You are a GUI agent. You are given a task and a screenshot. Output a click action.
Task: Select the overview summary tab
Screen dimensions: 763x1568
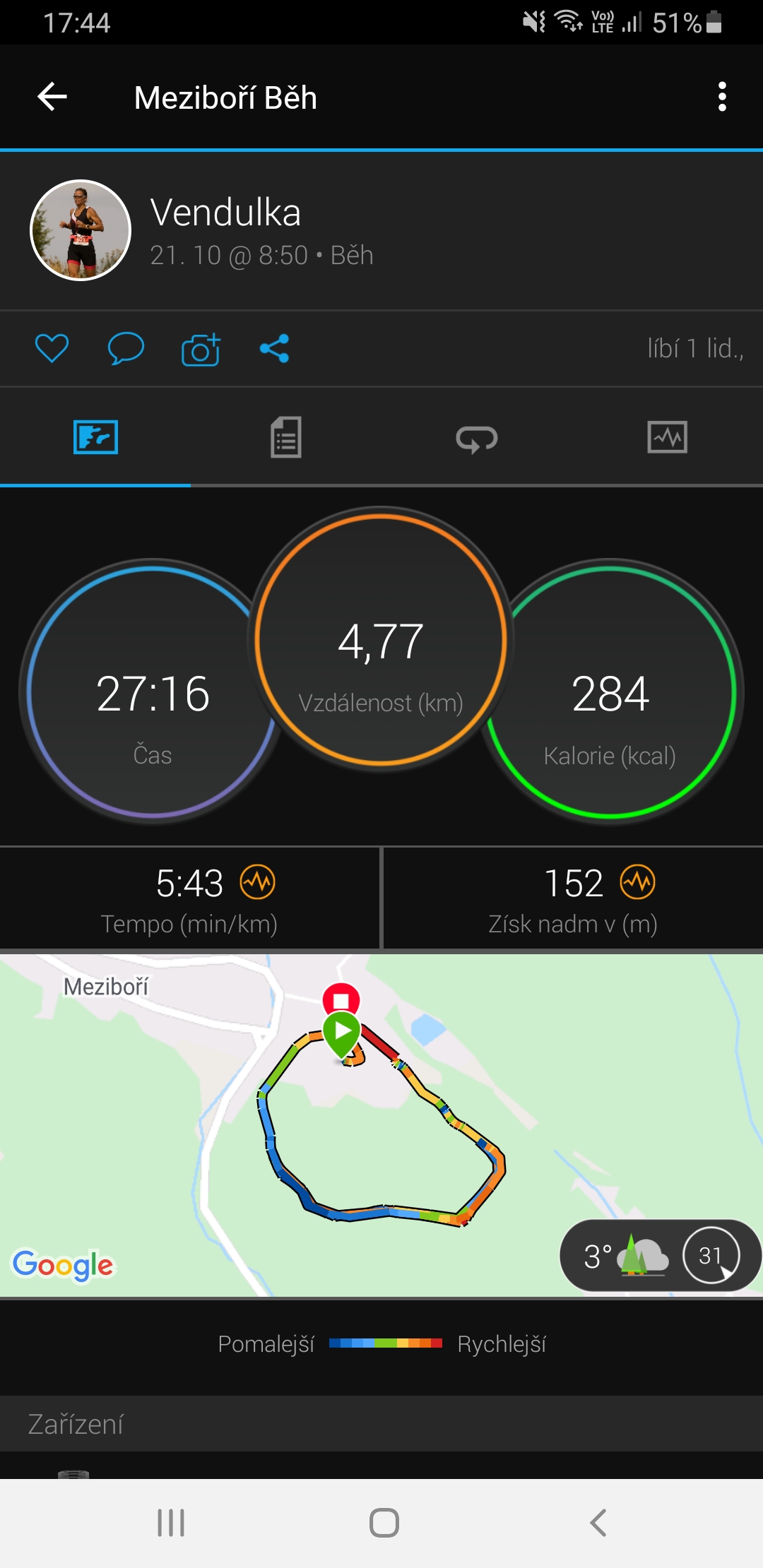click(95, 437)
